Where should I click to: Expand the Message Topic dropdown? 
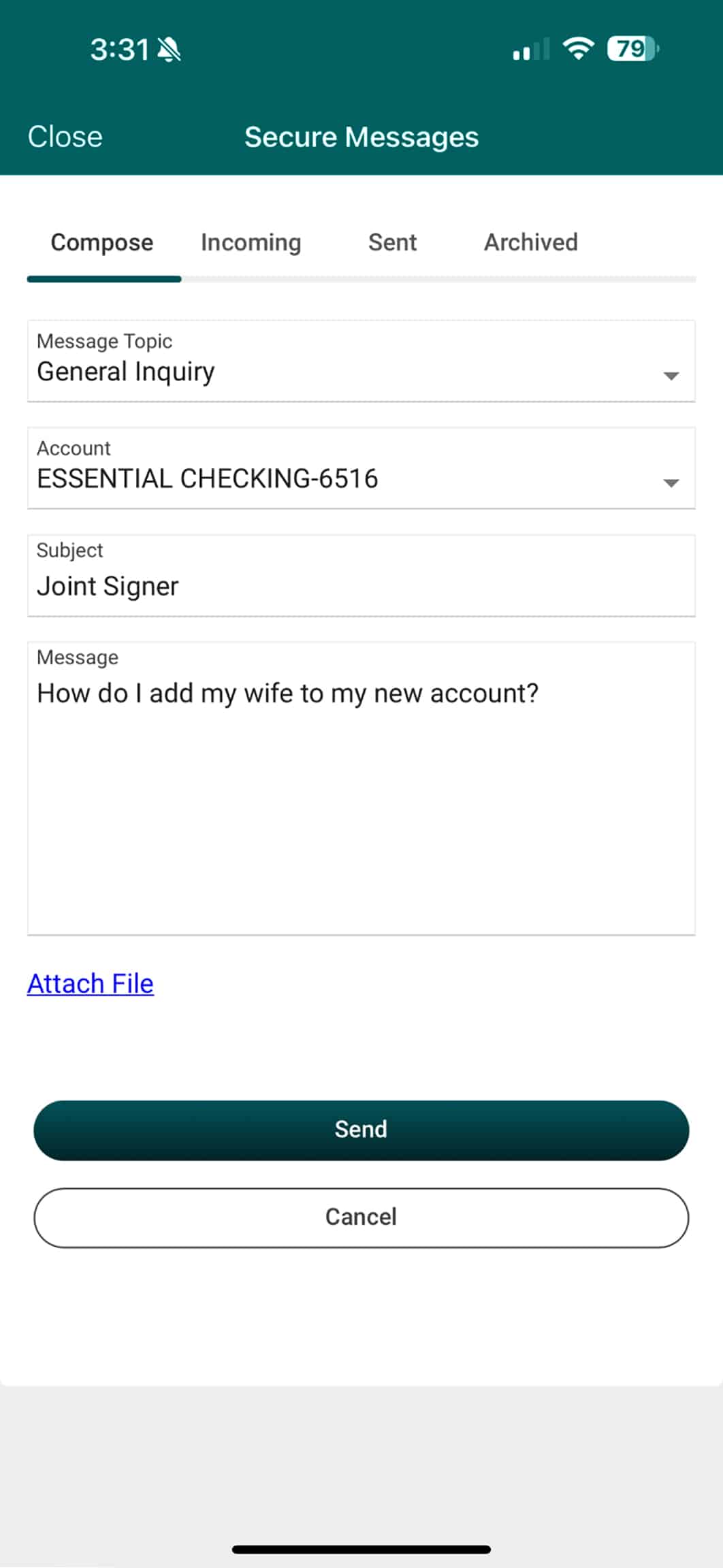click(361, 361)
